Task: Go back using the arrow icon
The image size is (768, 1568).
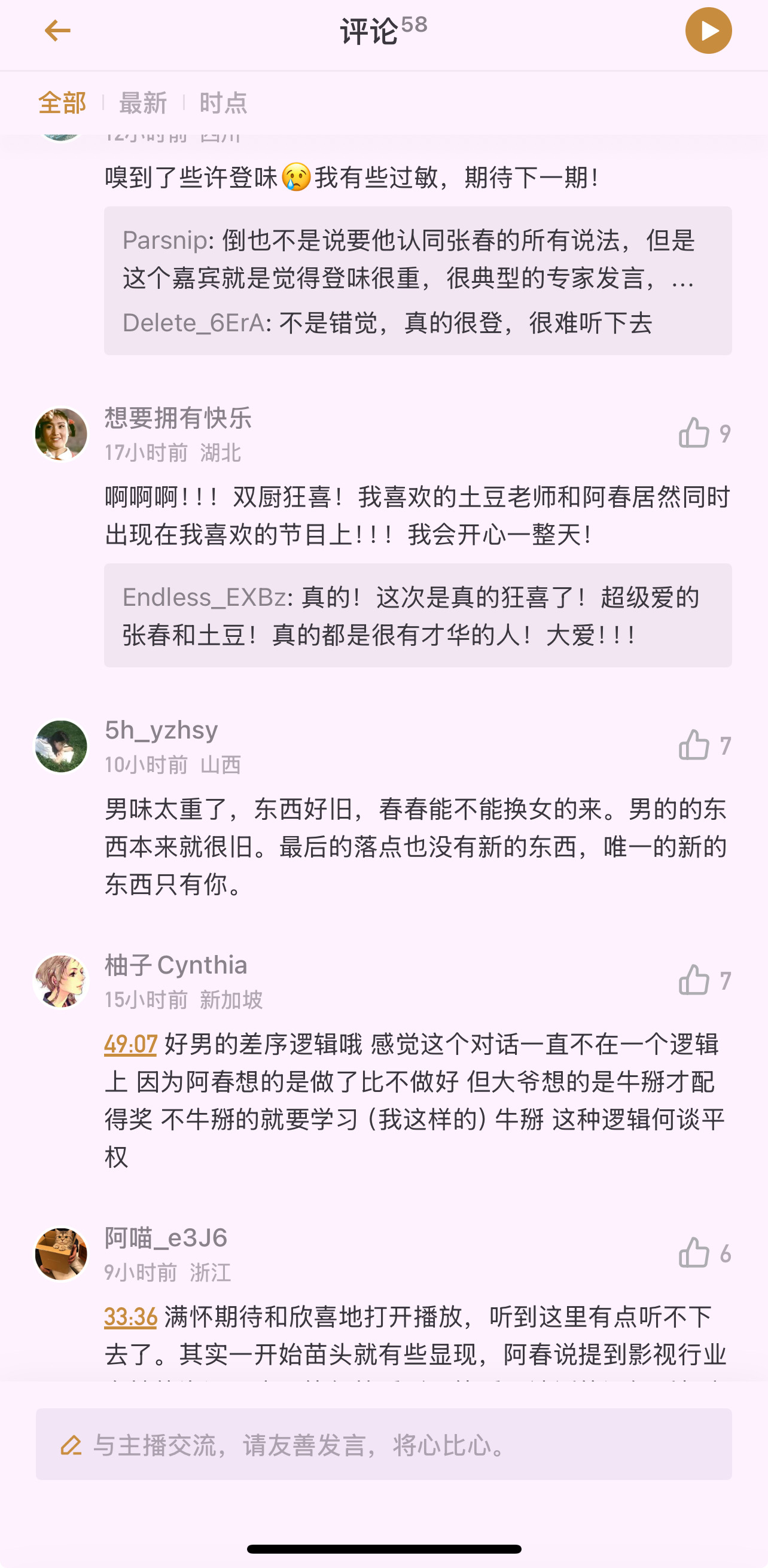Action: (x=57, y=30)
